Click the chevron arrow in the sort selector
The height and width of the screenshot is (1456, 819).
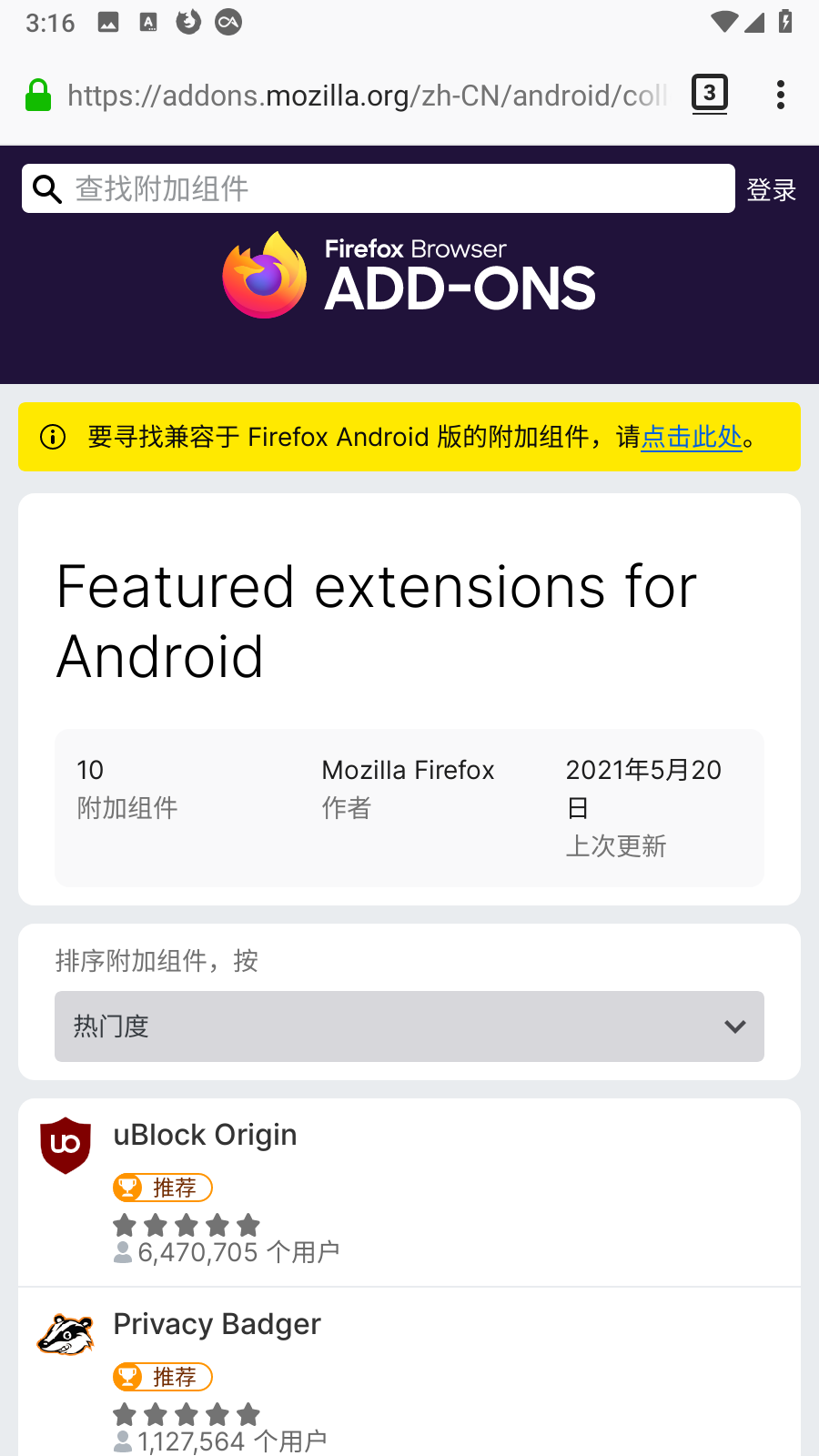[x=733, y=1026]
